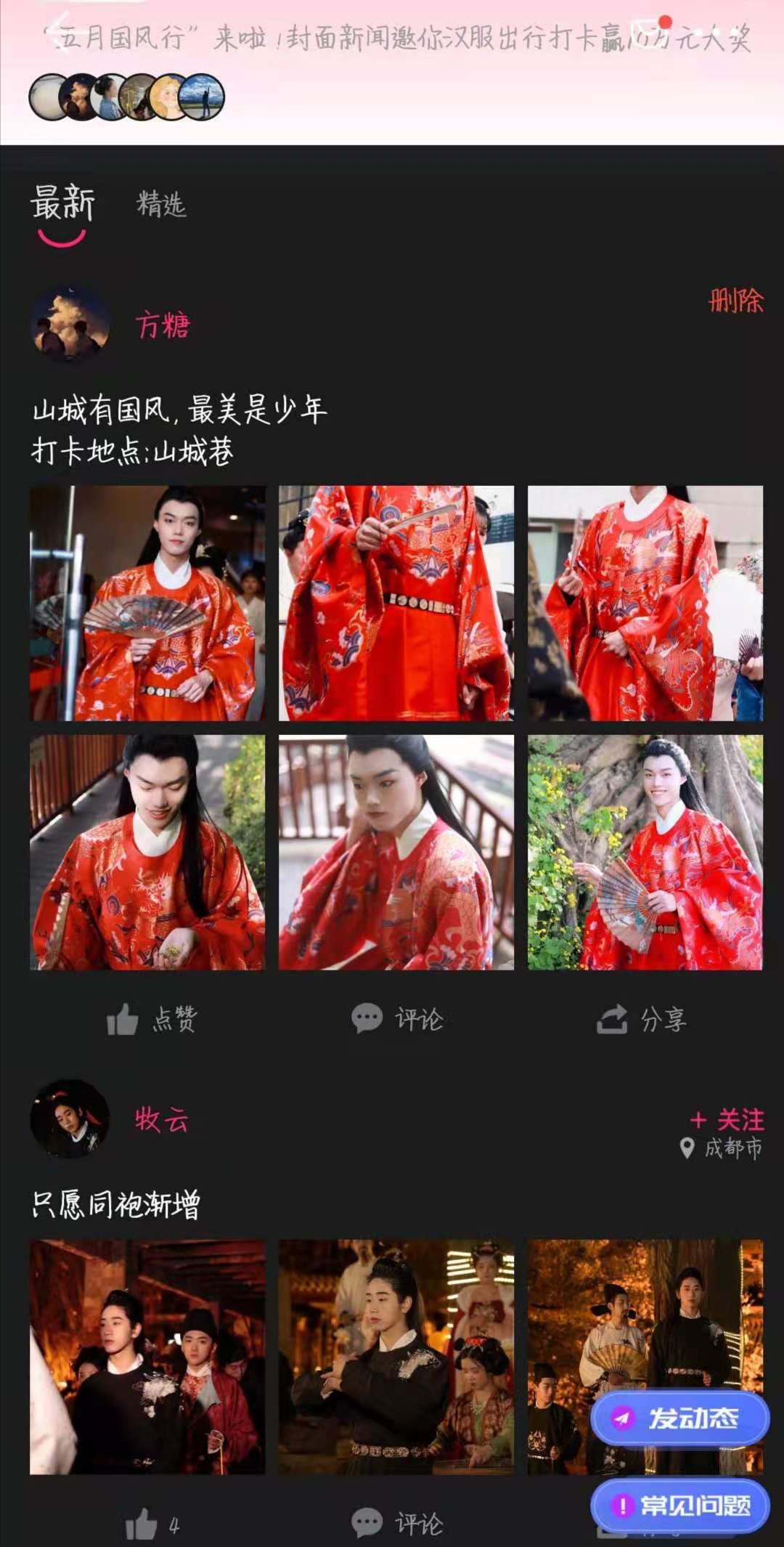Open first night photo in 妆云's post
The image size is (784, 1547).
147,1357
